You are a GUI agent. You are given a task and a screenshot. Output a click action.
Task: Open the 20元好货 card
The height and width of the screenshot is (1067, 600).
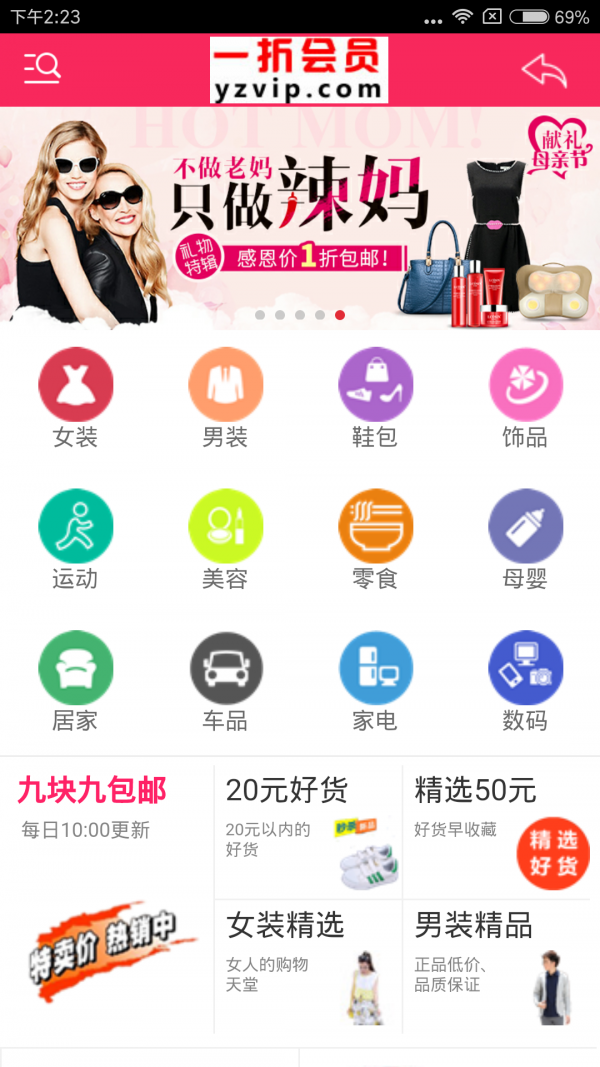[308, 832]
